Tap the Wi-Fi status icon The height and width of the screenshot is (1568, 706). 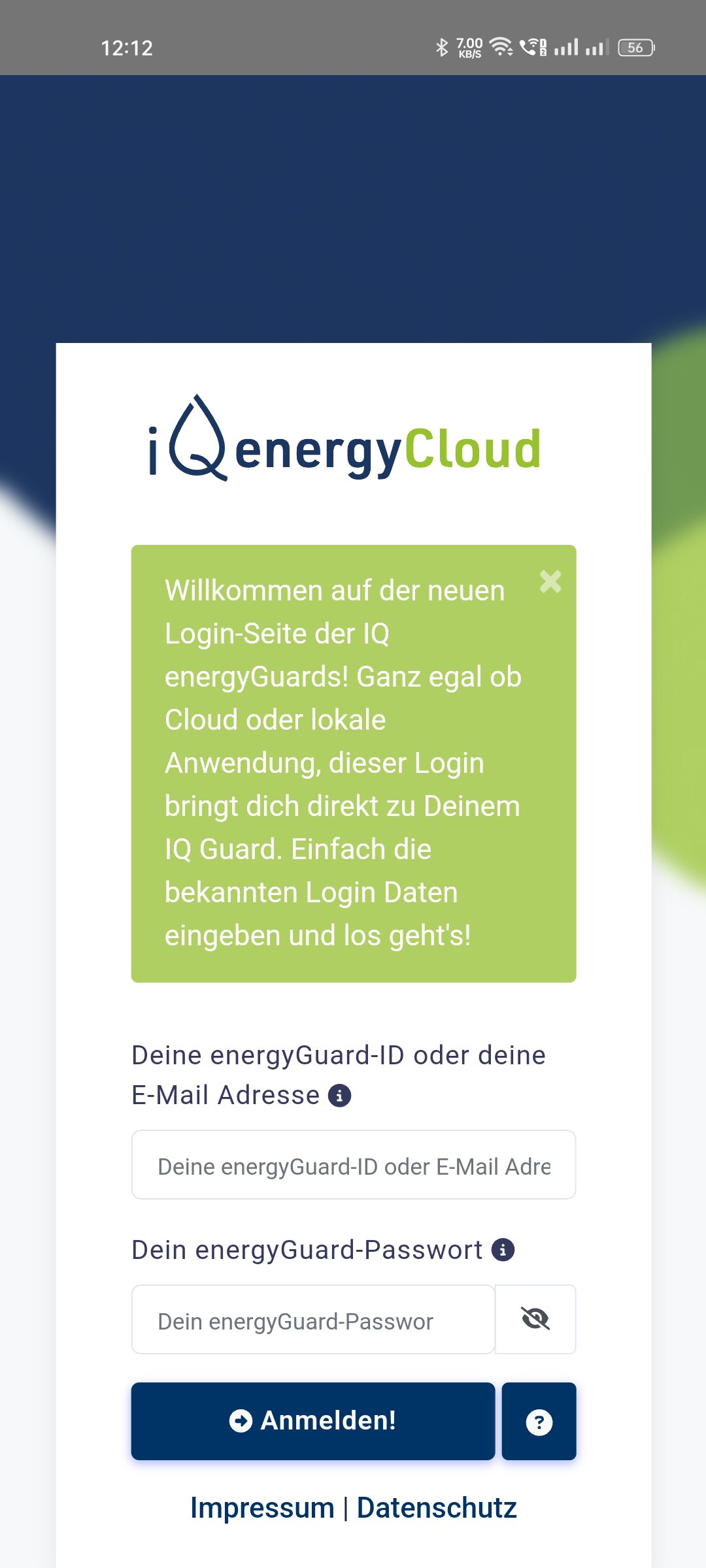tap(502, 47)
